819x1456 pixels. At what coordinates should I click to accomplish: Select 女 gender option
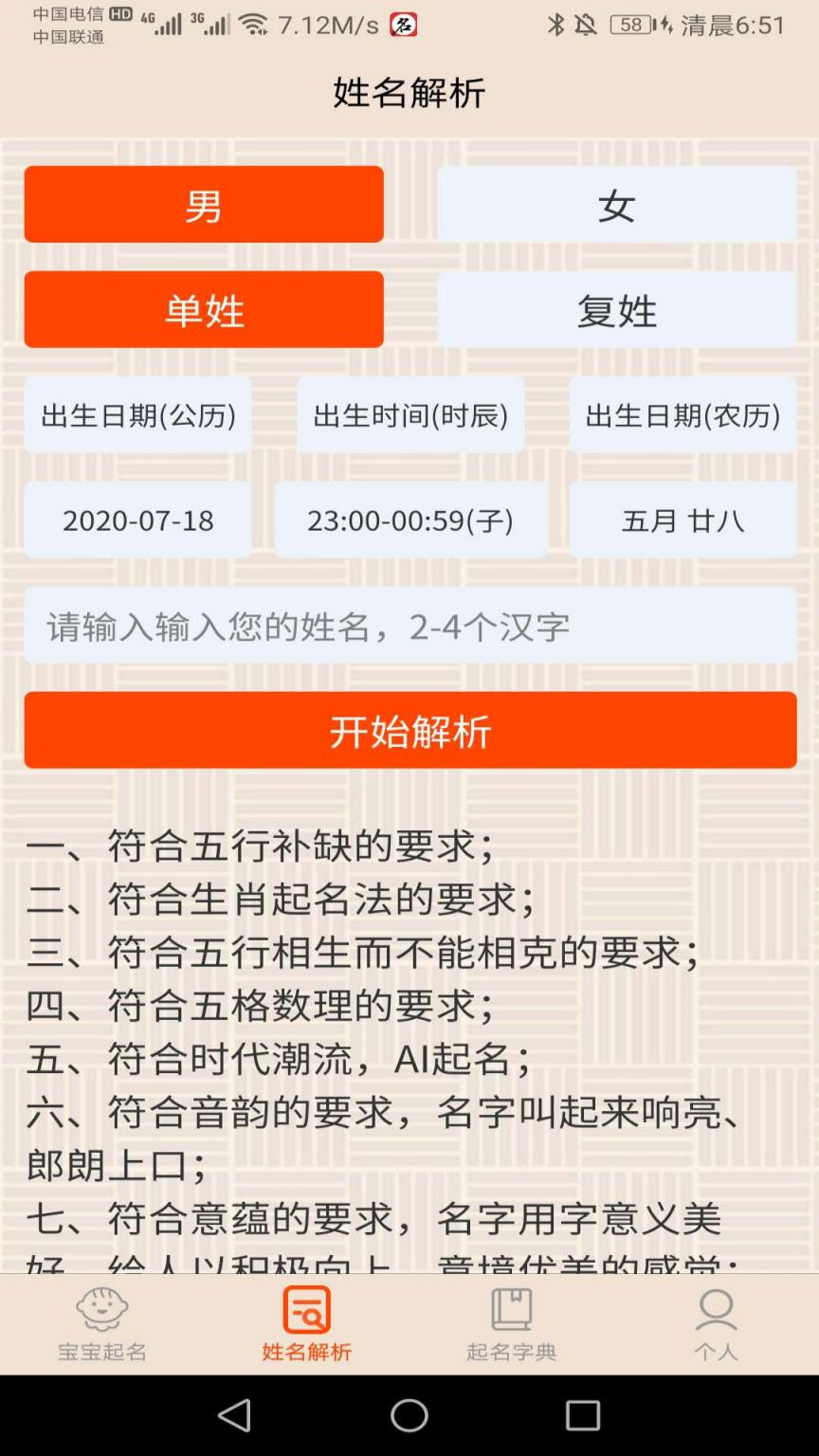click(x=617, y=205)
